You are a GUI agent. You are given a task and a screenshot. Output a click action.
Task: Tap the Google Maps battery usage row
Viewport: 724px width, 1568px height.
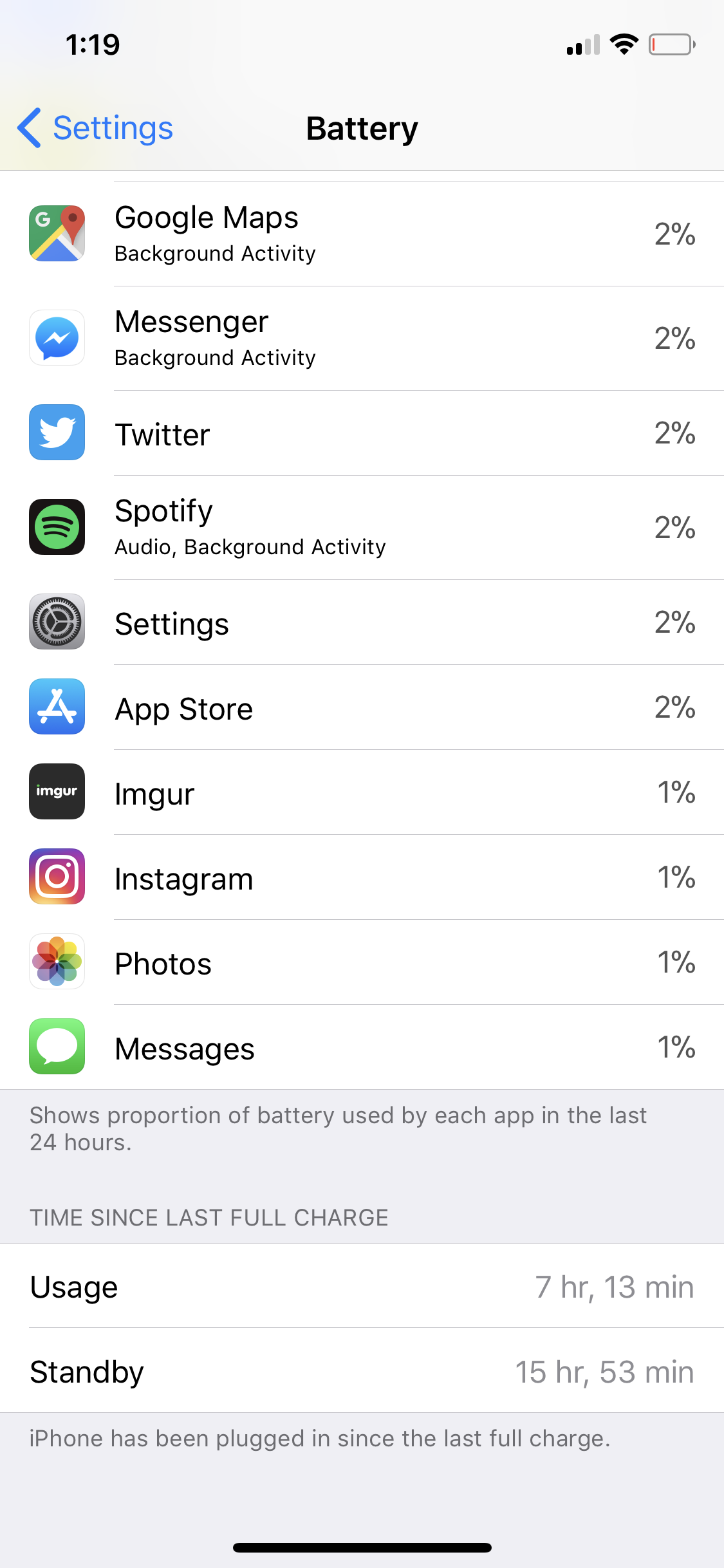pos(362,234)
